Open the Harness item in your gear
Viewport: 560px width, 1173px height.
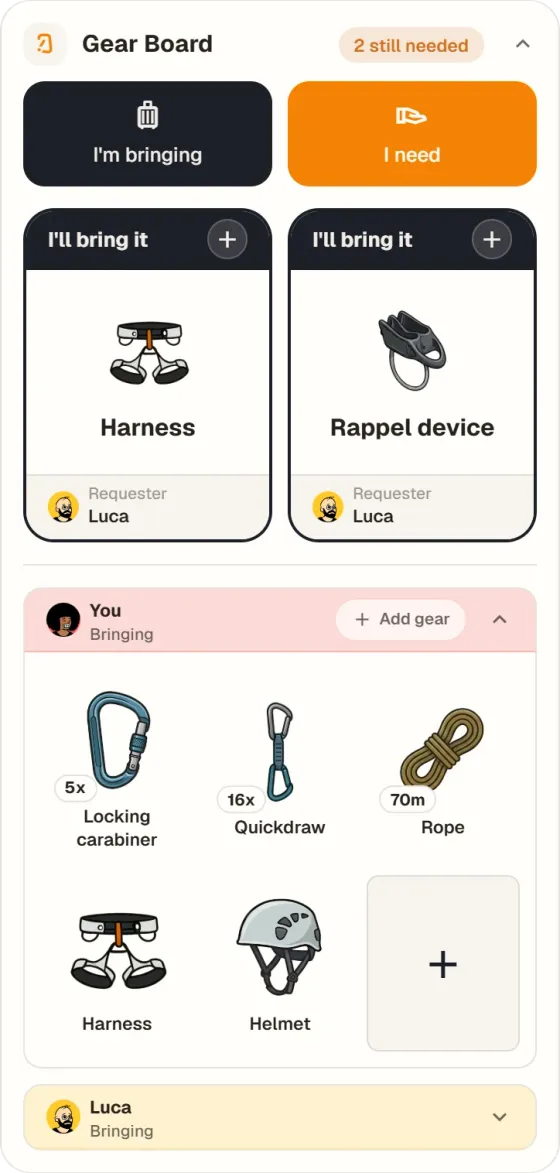[x=117, y=965]
